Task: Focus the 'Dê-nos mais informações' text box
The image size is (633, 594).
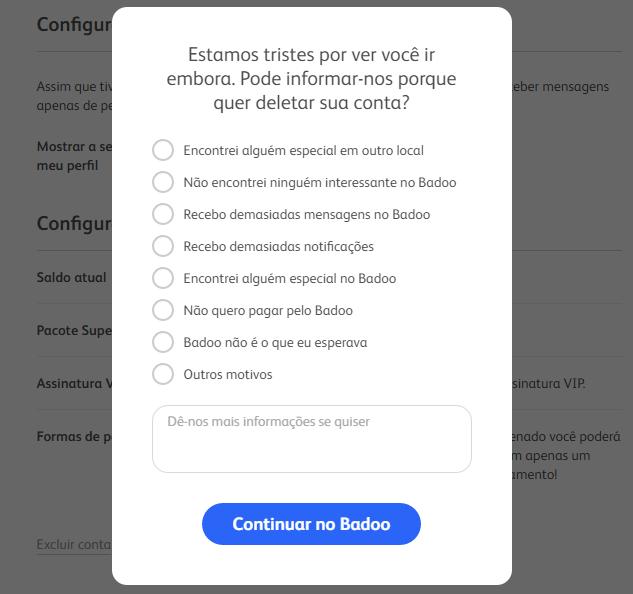Action: pyautogui.click(x=311, y=439)
